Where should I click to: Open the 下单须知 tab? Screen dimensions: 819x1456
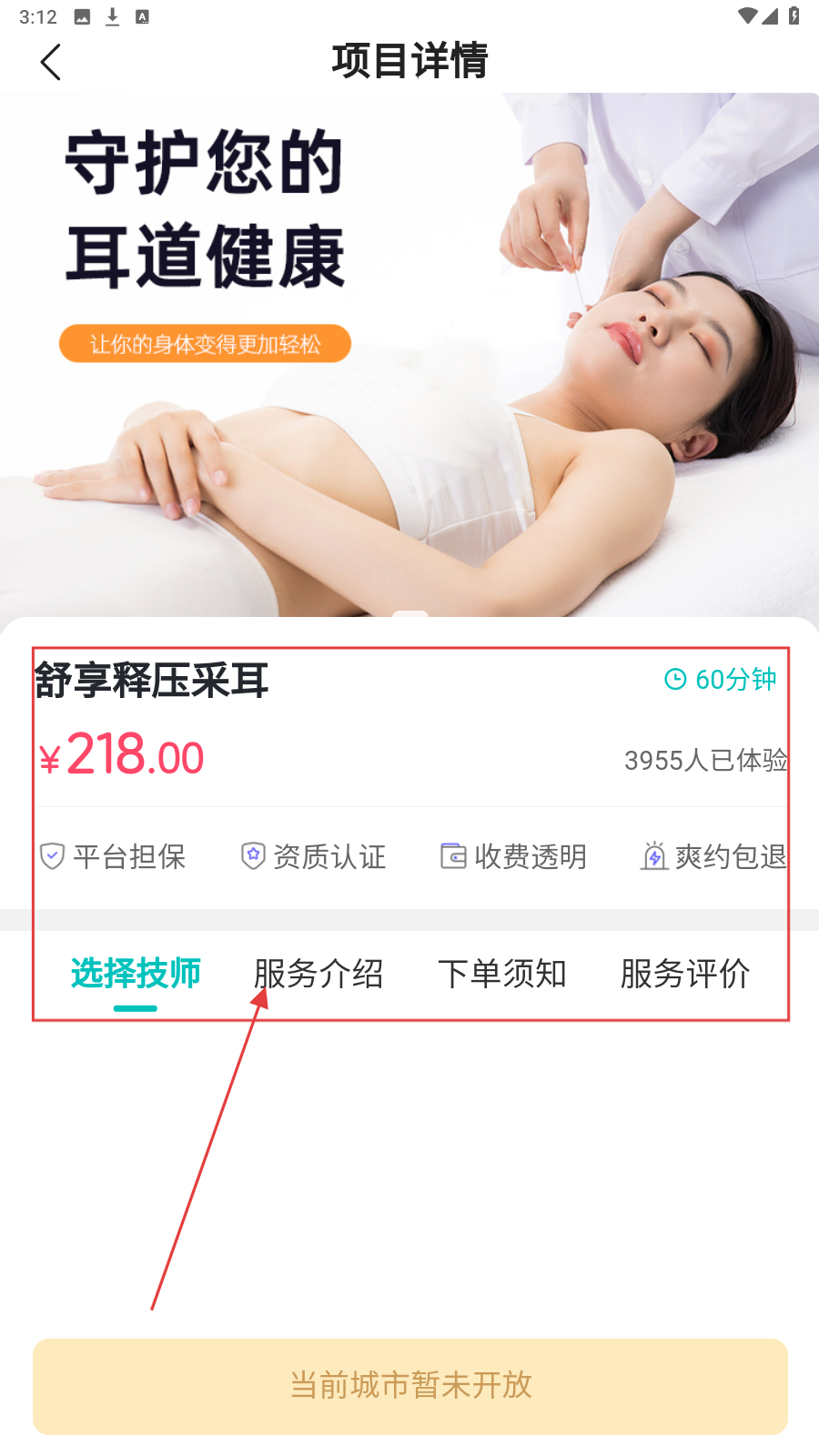501,974
